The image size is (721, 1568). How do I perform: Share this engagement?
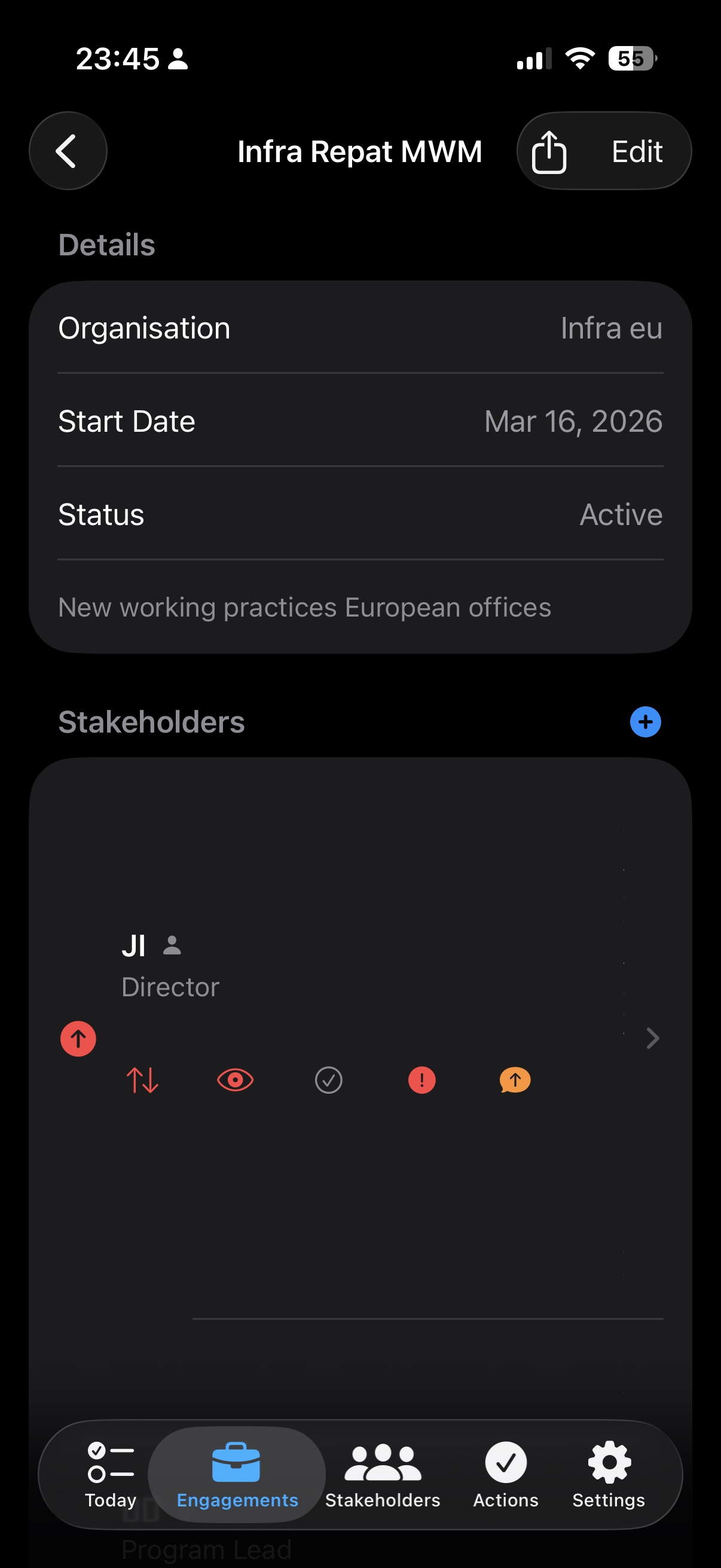[x=549, y=151]
